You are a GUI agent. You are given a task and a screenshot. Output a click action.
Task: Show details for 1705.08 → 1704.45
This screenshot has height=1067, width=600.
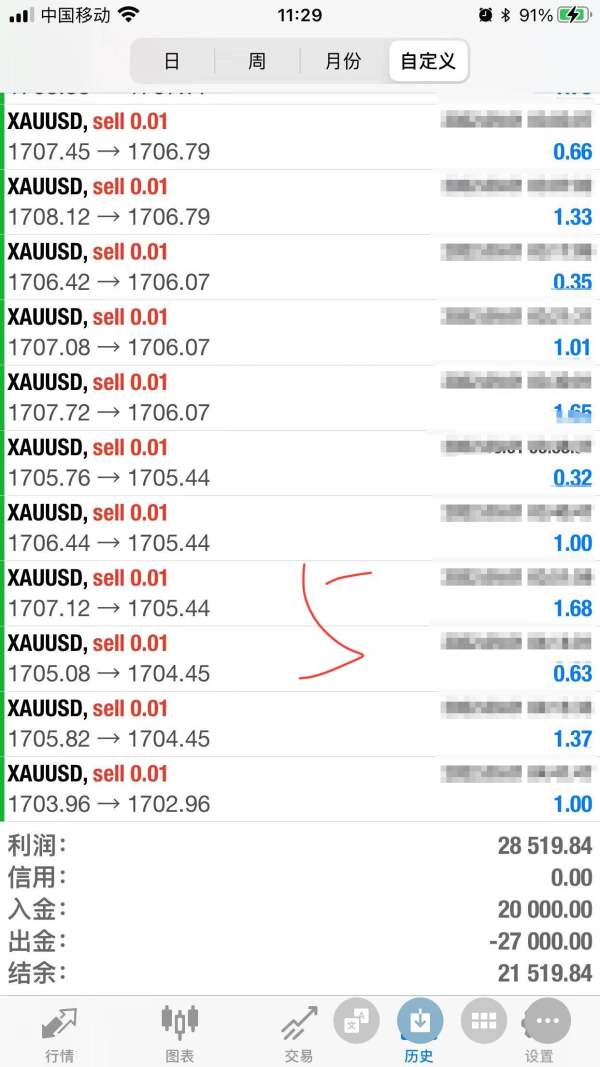tap(300, 659)
